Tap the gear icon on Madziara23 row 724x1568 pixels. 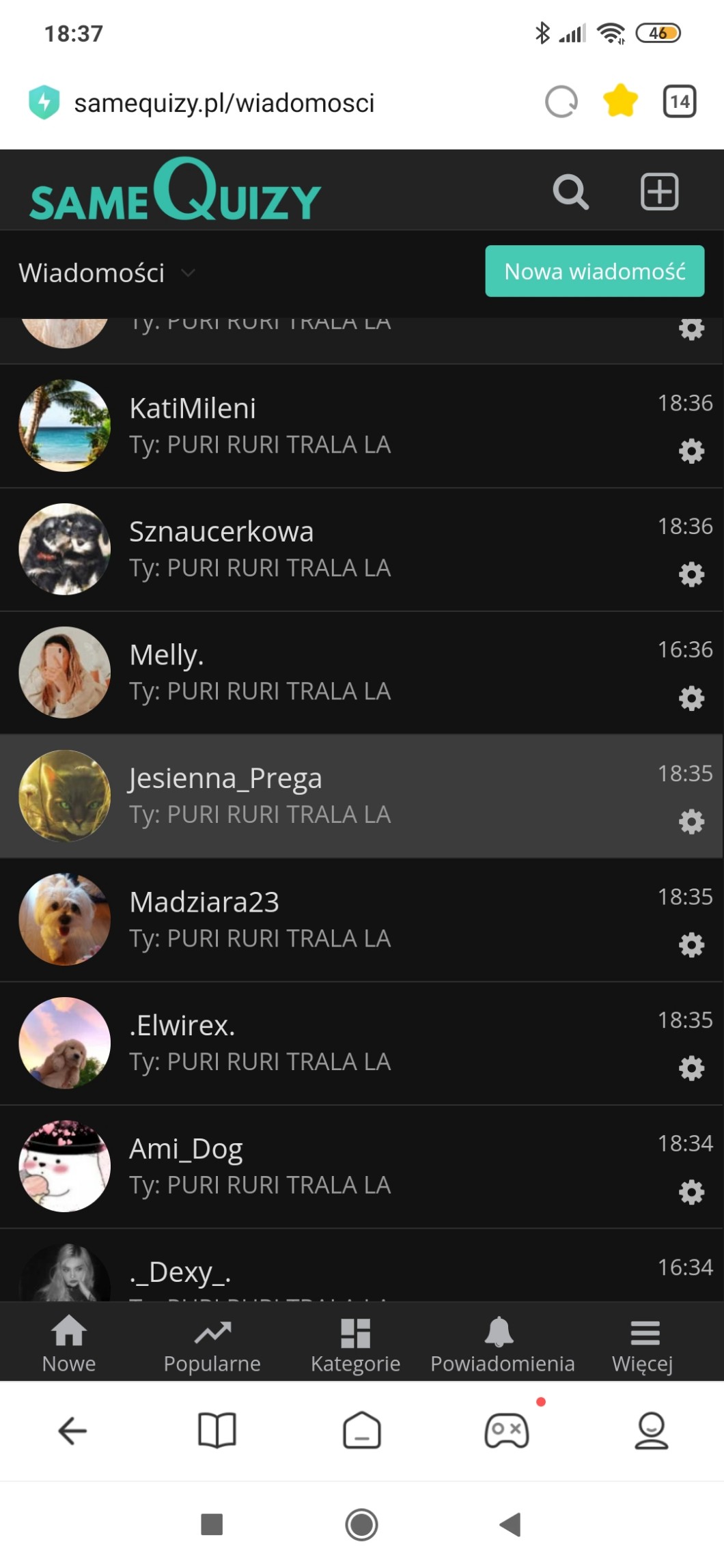(x=691, y=945)
